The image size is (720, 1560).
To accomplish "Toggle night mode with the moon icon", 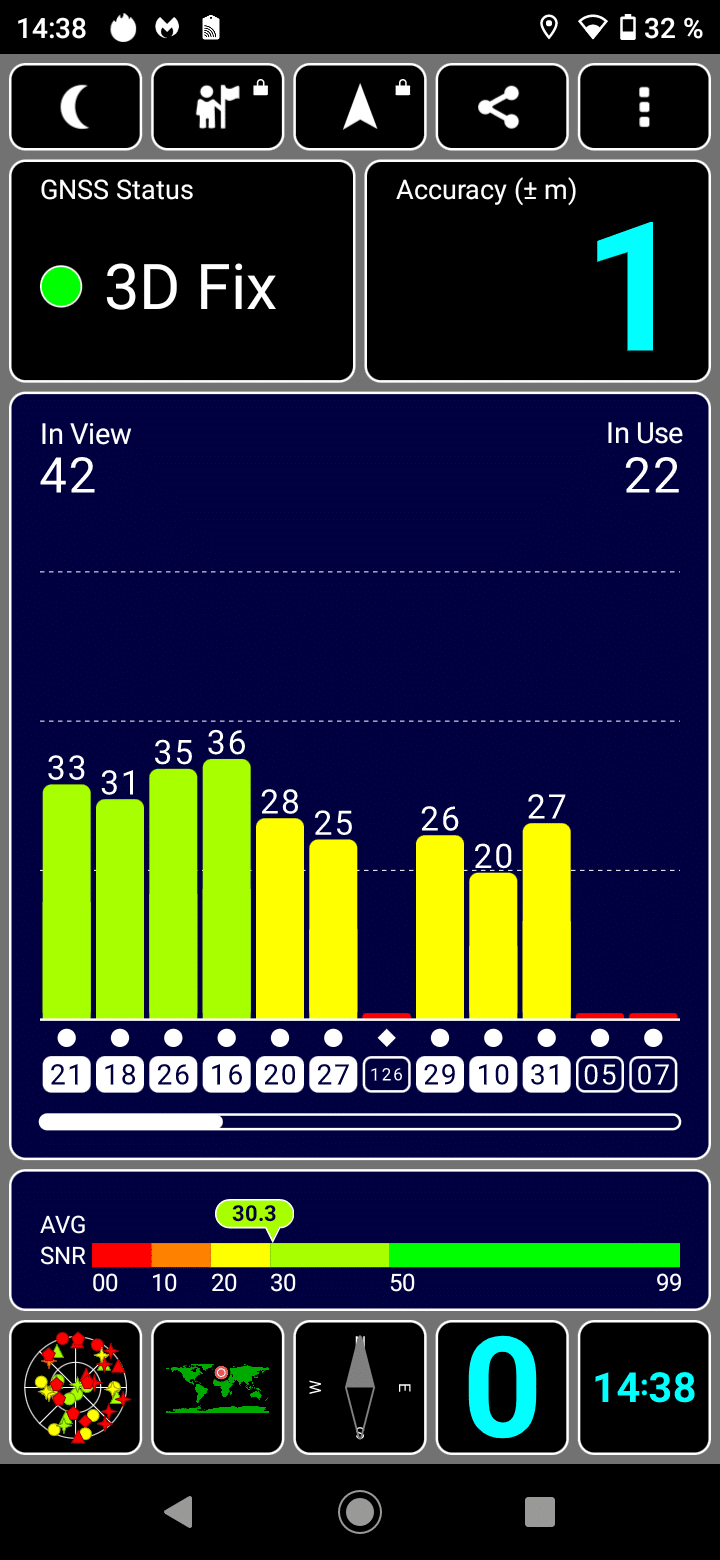I will [x=76, y=107].
